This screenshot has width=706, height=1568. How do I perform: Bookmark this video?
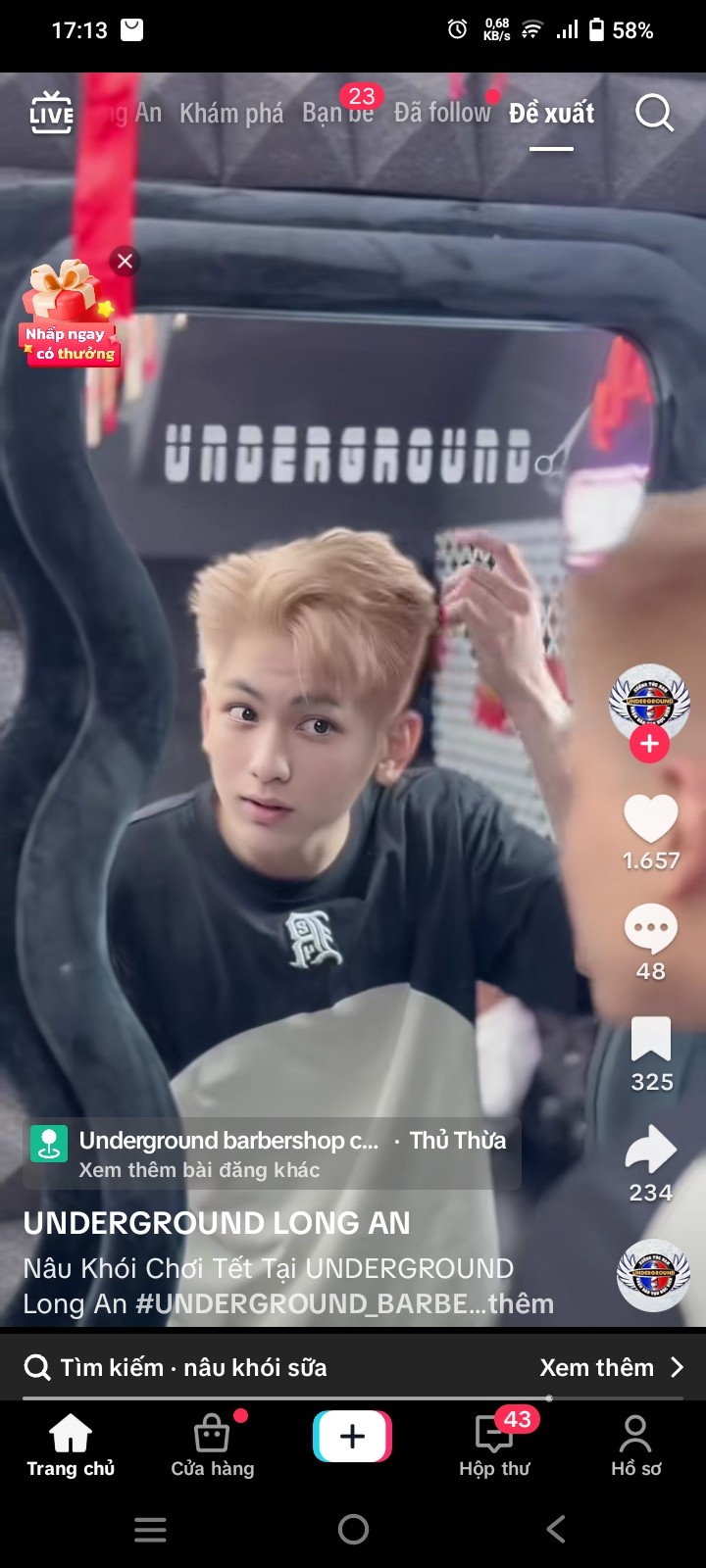651,1040
